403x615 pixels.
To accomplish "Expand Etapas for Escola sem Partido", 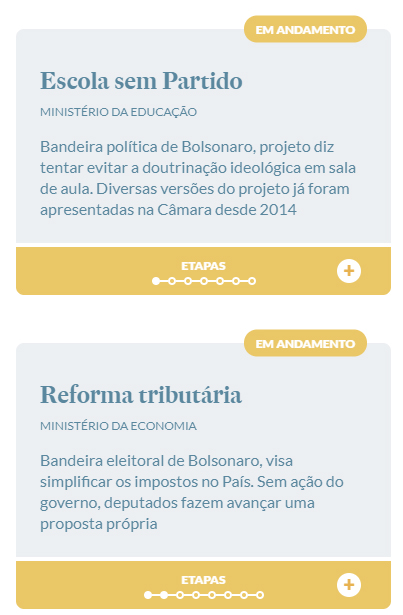I will tap(348, 271).
